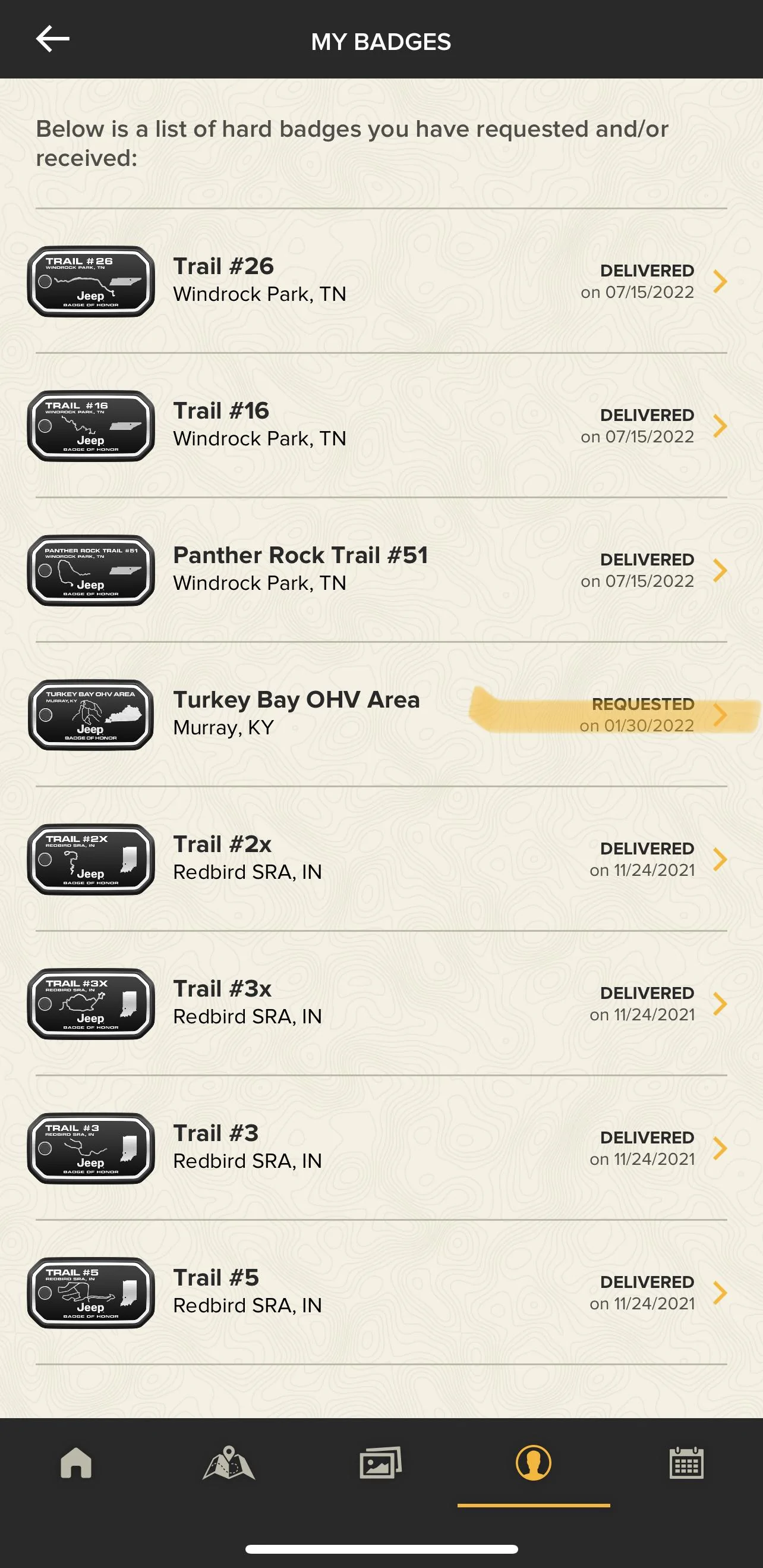Open the Turkey Bay OHV Area badge
The width and height of the screenshot is (763, 1568).
381,715
